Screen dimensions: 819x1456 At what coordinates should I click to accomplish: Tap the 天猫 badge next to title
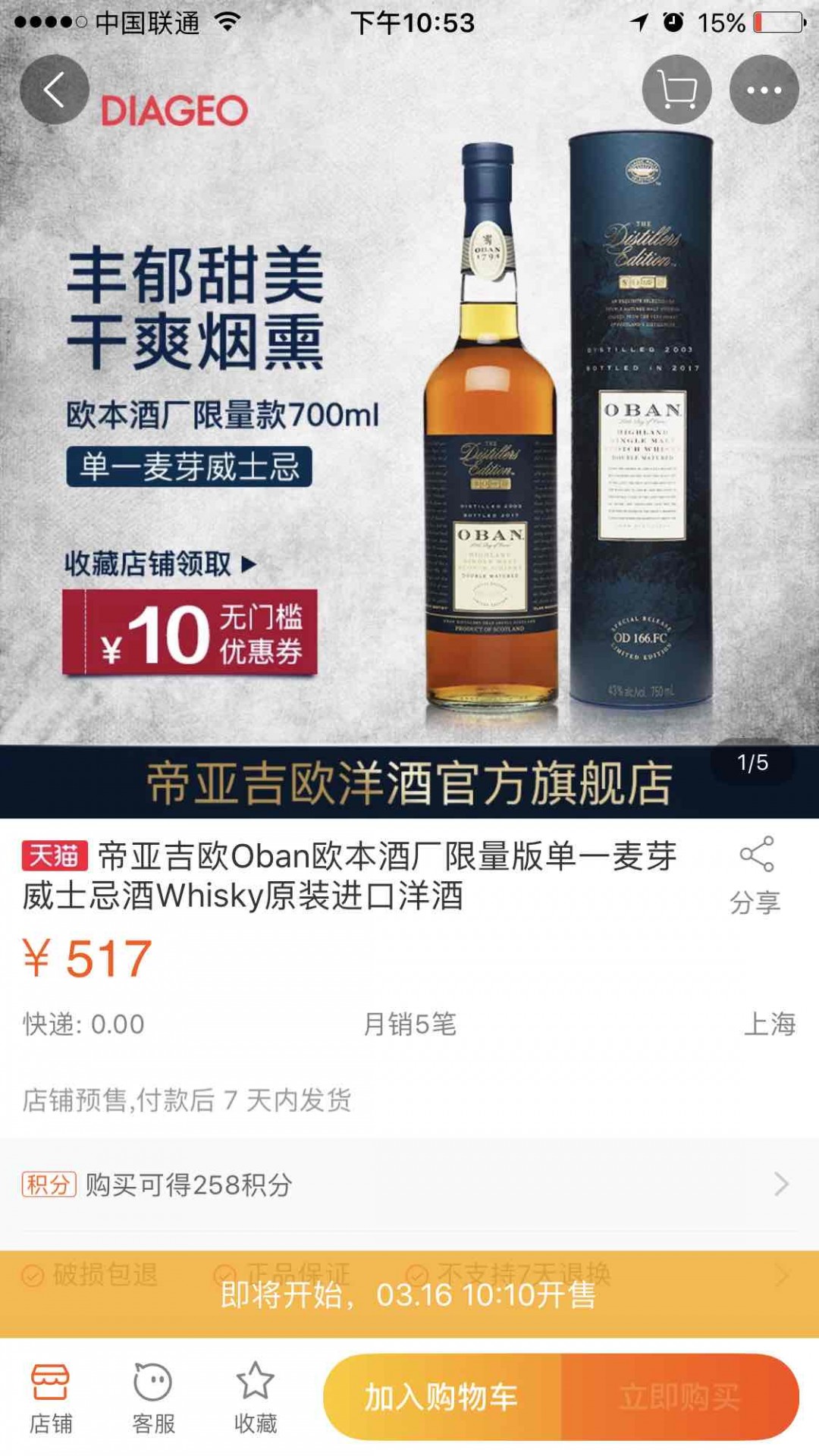pyautogui.click(x=56, y=853)
